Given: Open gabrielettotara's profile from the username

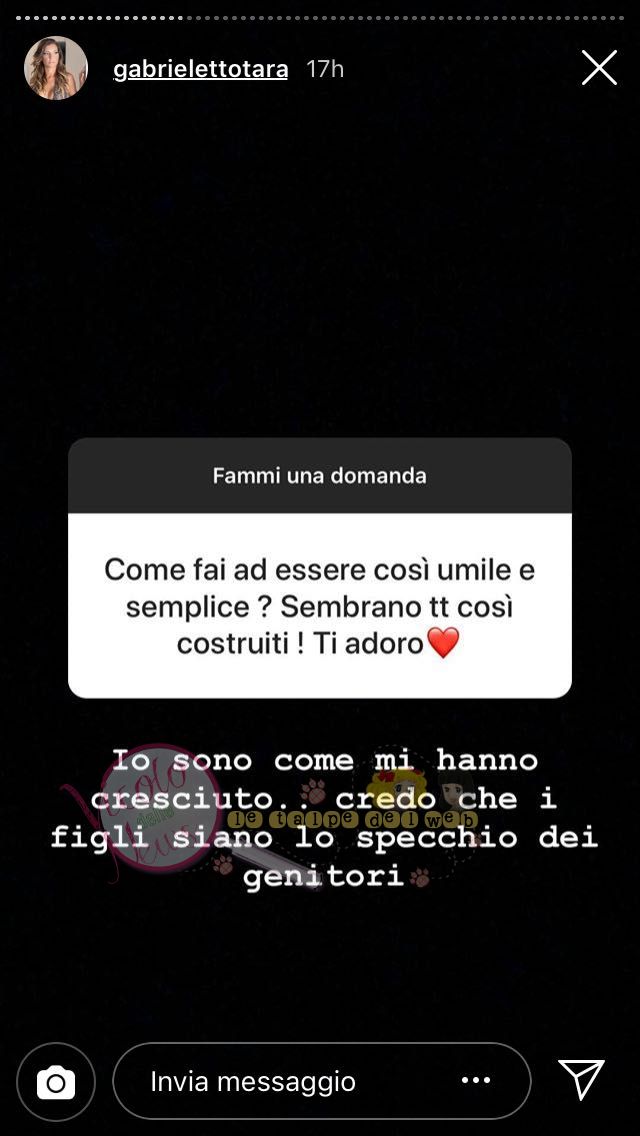Looking at the screenshot, I should [x=201, y=70].
